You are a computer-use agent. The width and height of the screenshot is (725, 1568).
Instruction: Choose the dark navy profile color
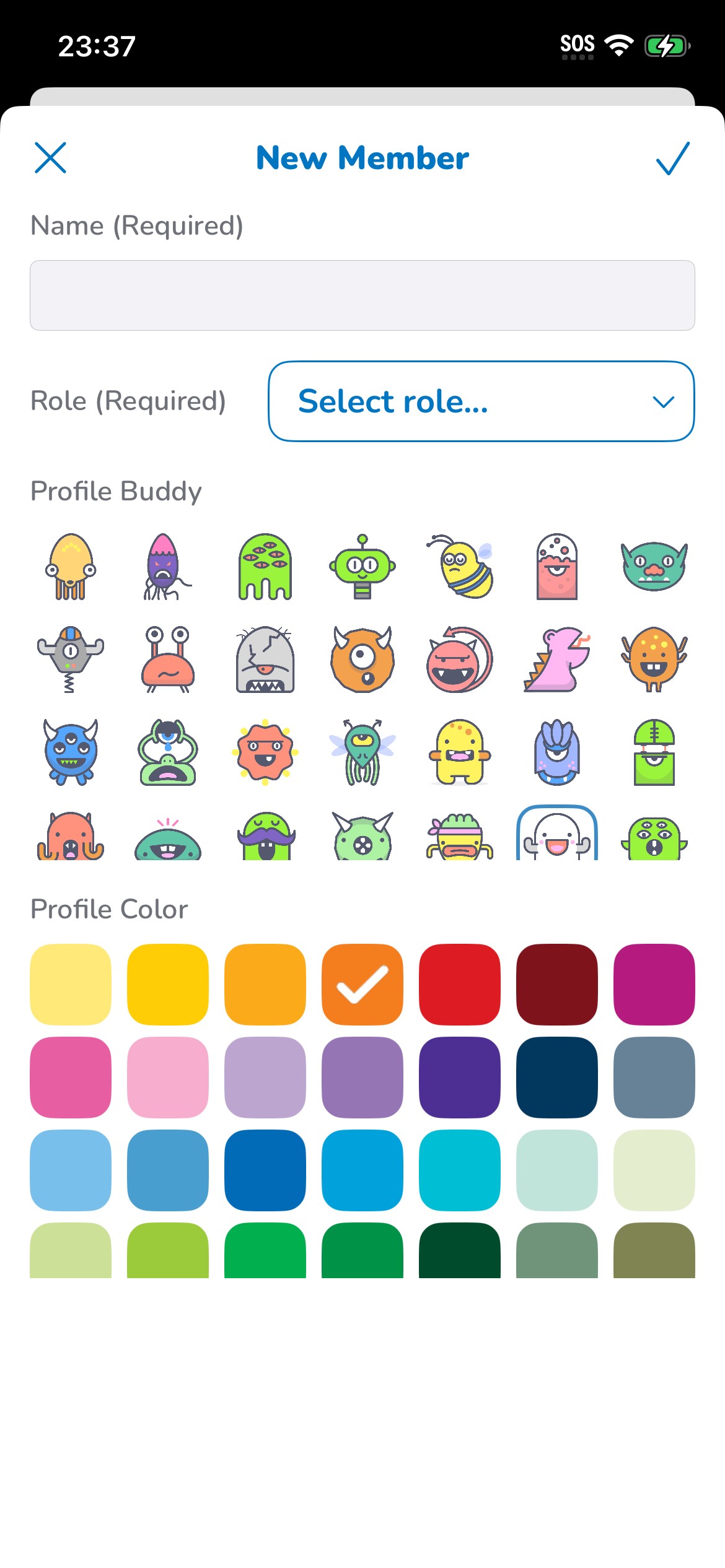(557, 1078)
